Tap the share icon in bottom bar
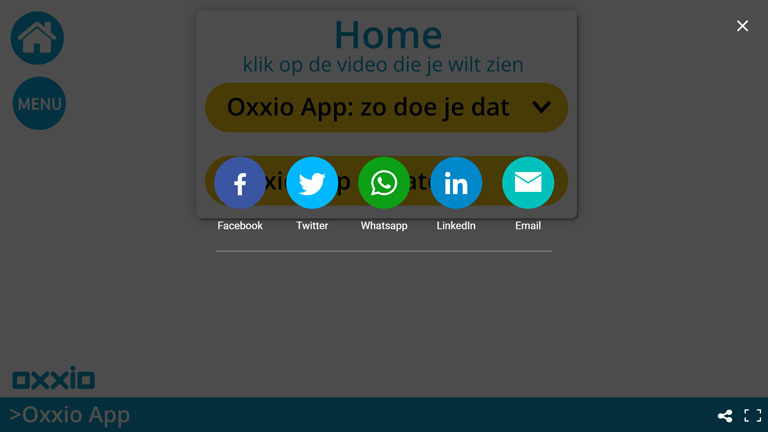The image size is (768, 432). [x=725, y=416]
